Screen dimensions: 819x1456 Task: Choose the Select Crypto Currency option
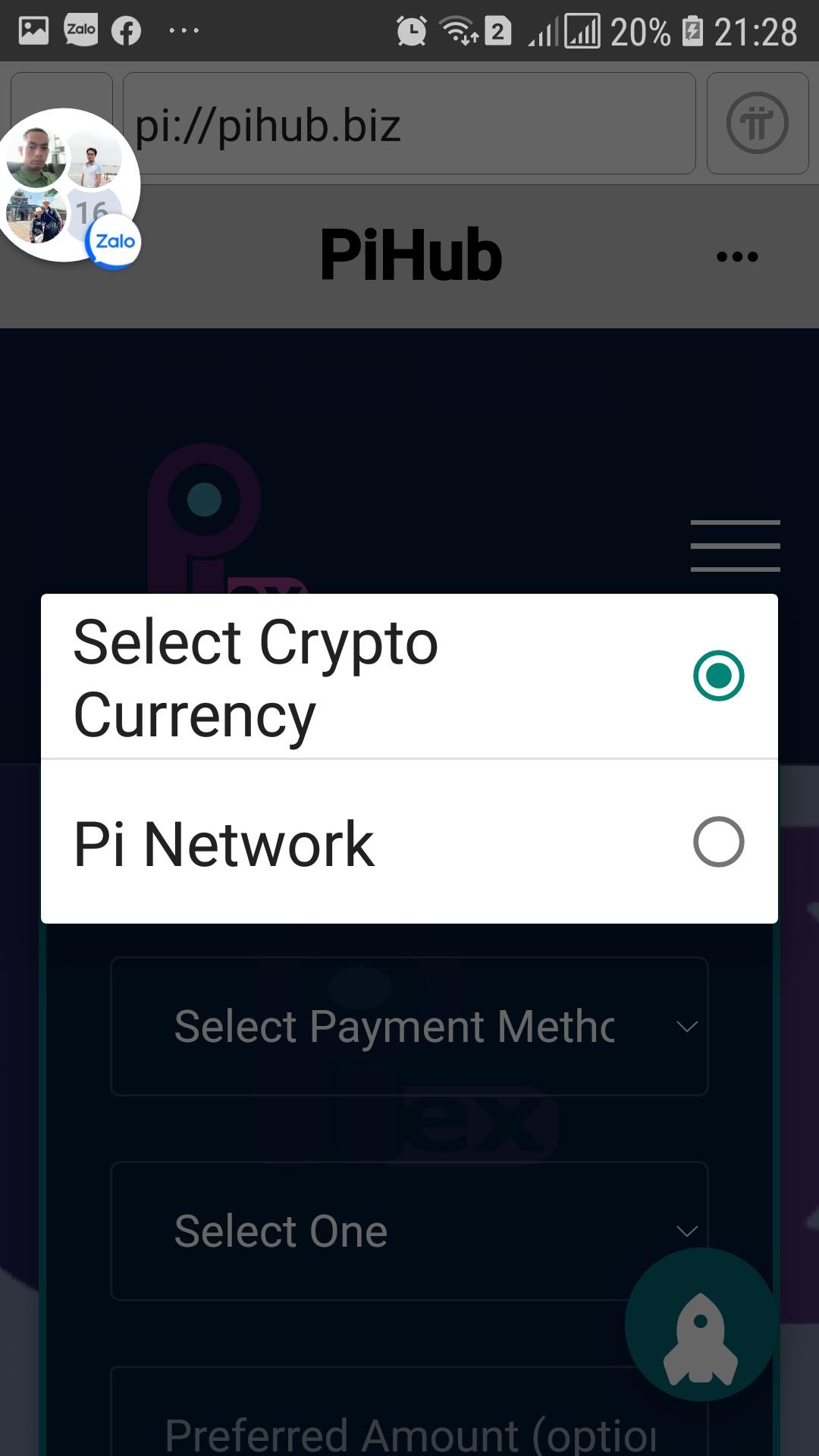point(409,676)
